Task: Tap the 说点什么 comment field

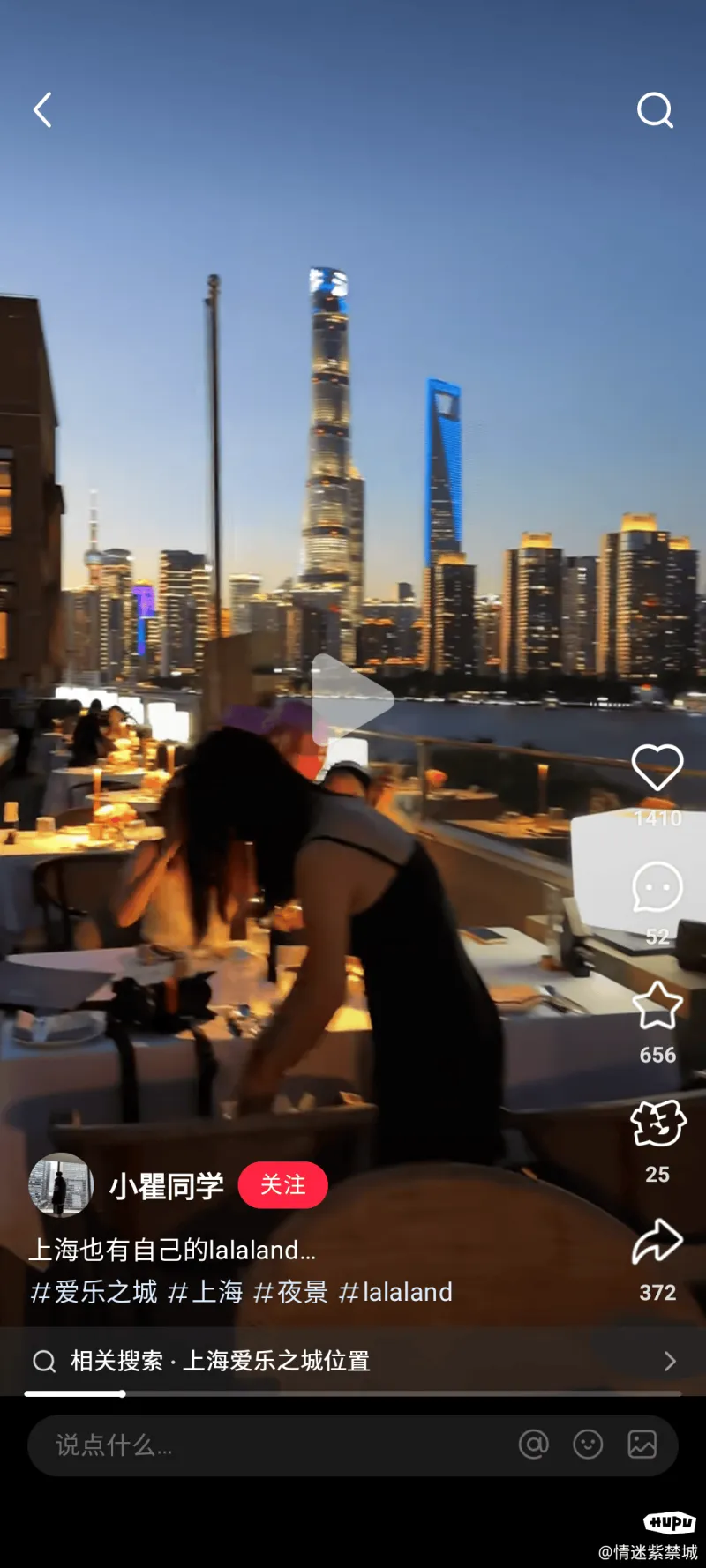Action: coord(265,1445)
